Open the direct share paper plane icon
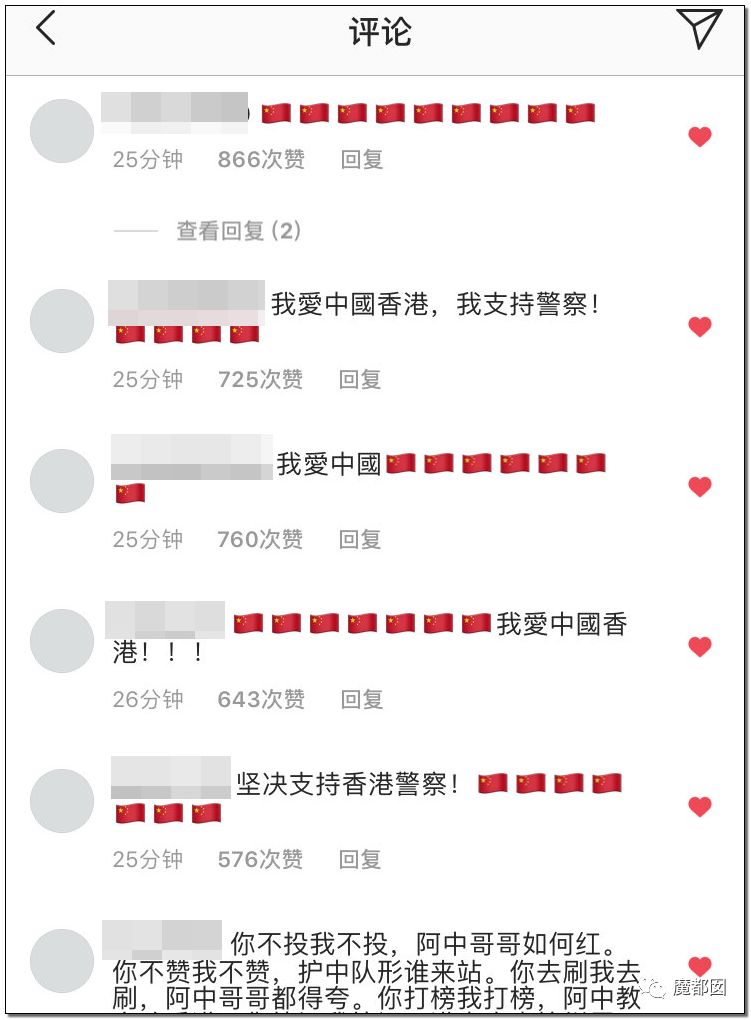The image size is (751, 1020). pyautogui.click(x=699, y=30)
